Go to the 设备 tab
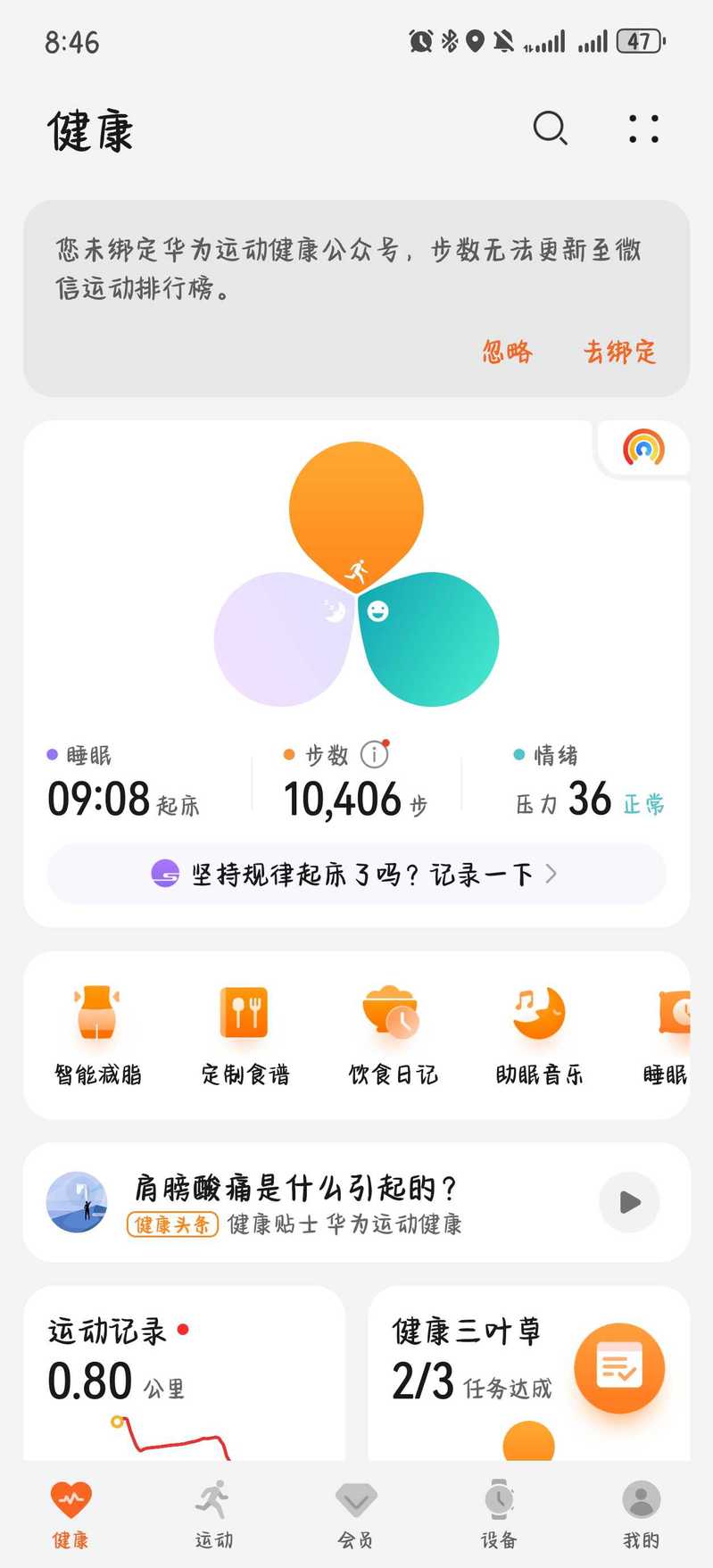This screenshot has width=713, height=1568. [x=499, y=1514]
